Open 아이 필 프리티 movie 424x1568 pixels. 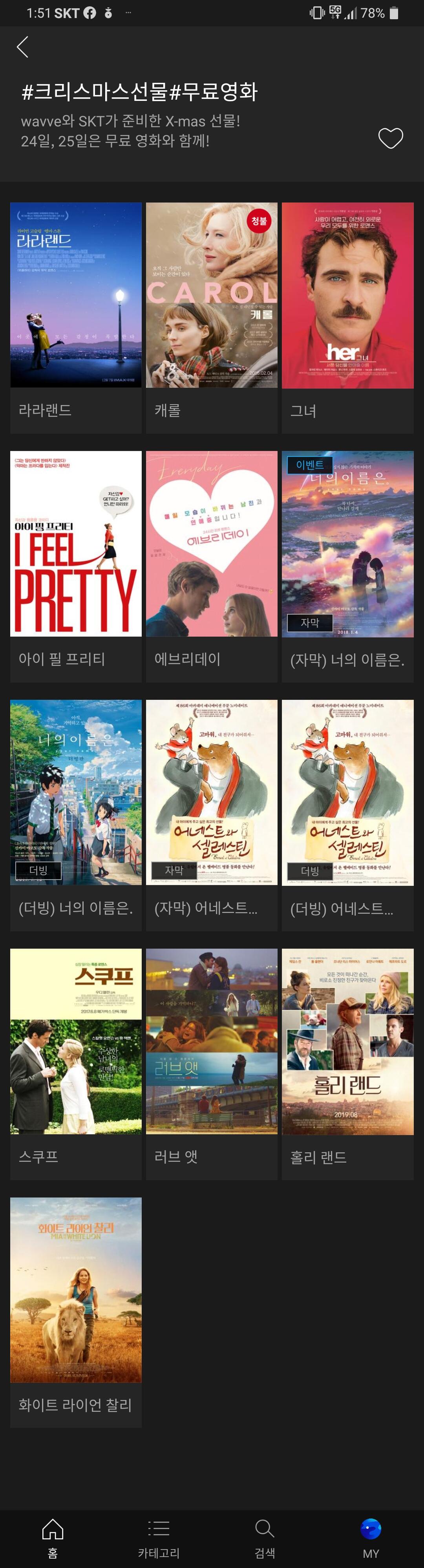(76, 544)
